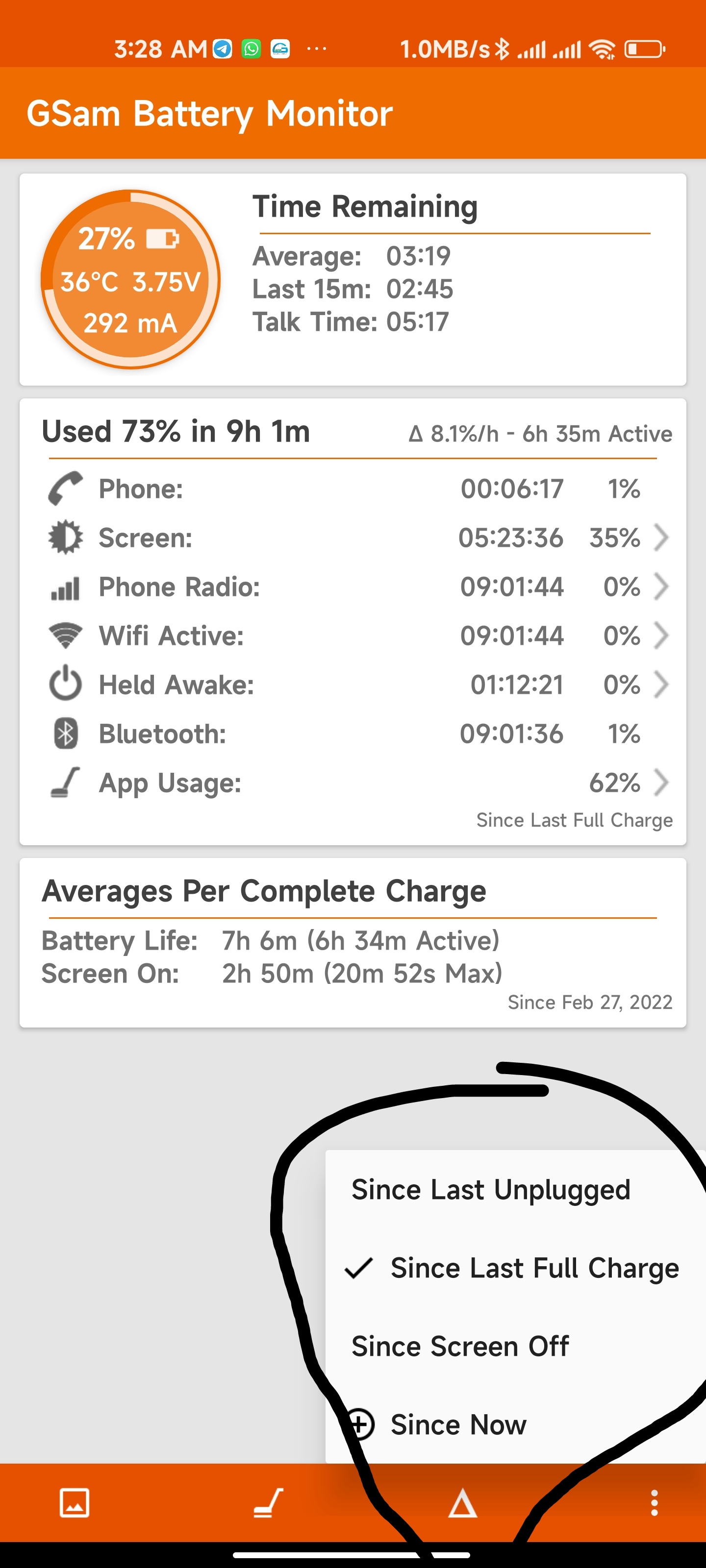Pick the Since Now option
The image size is (706, 1568).
[x=515, y=1424]
